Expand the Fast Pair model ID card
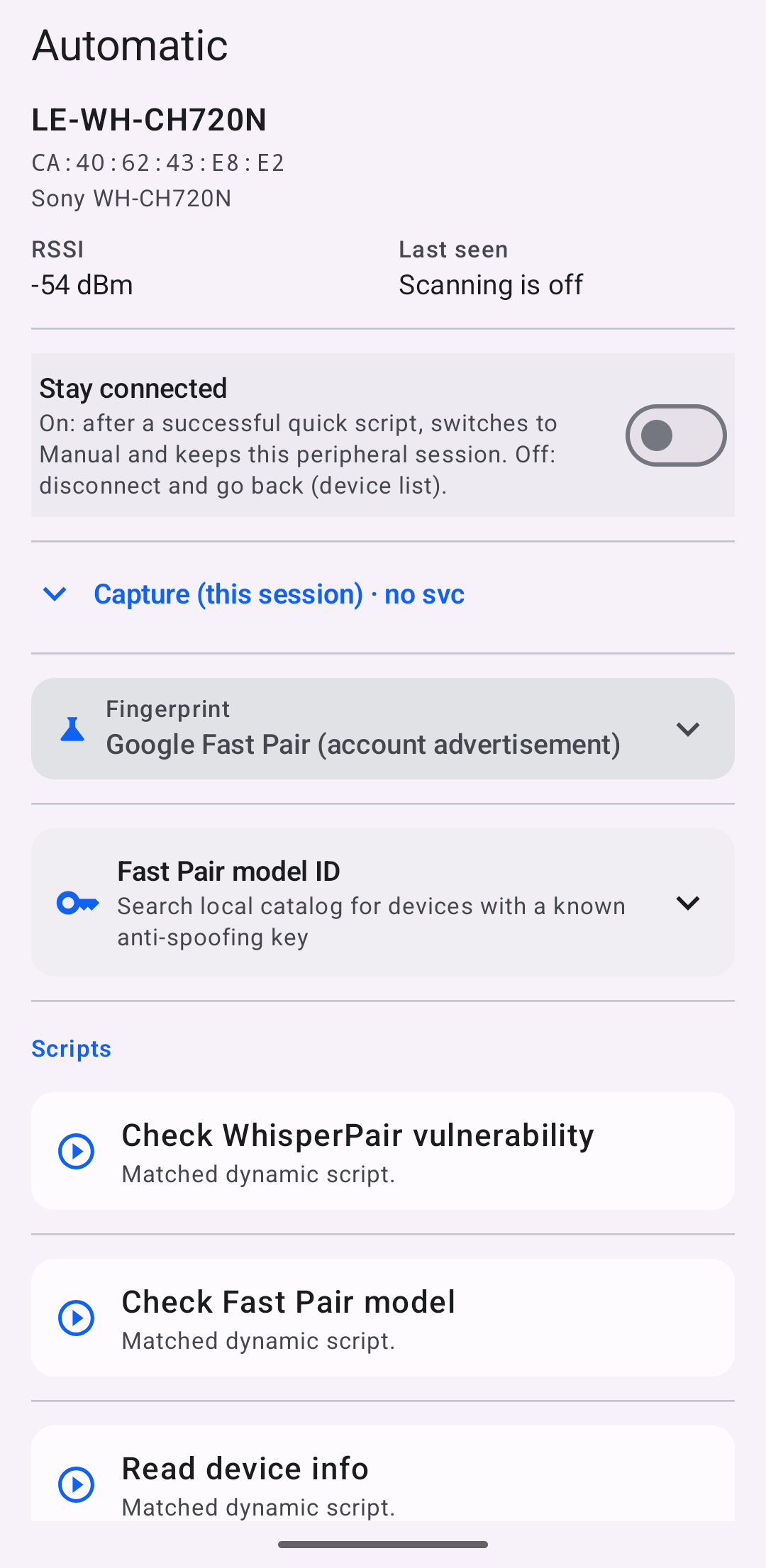 click(383, 903)
